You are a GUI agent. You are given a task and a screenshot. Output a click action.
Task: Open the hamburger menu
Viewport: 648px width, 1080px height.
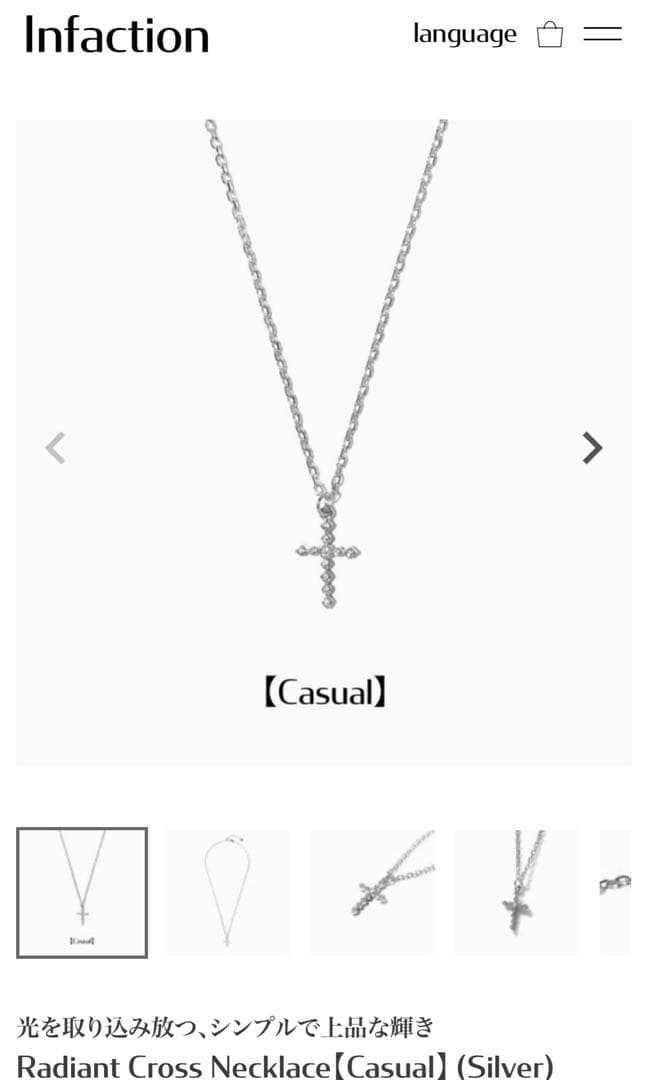(602, 35)
